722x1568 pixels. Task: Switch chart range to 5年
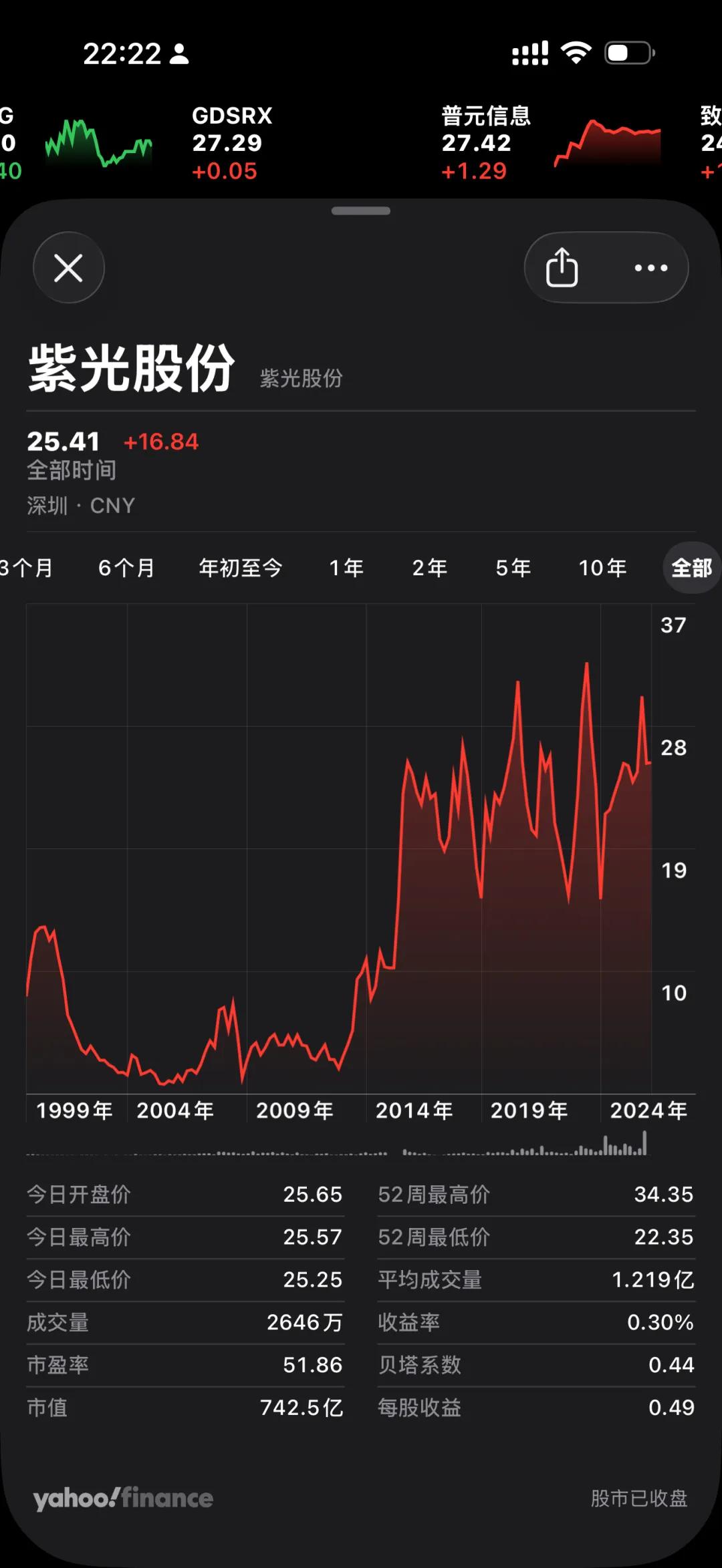click(x=513, y=569)
